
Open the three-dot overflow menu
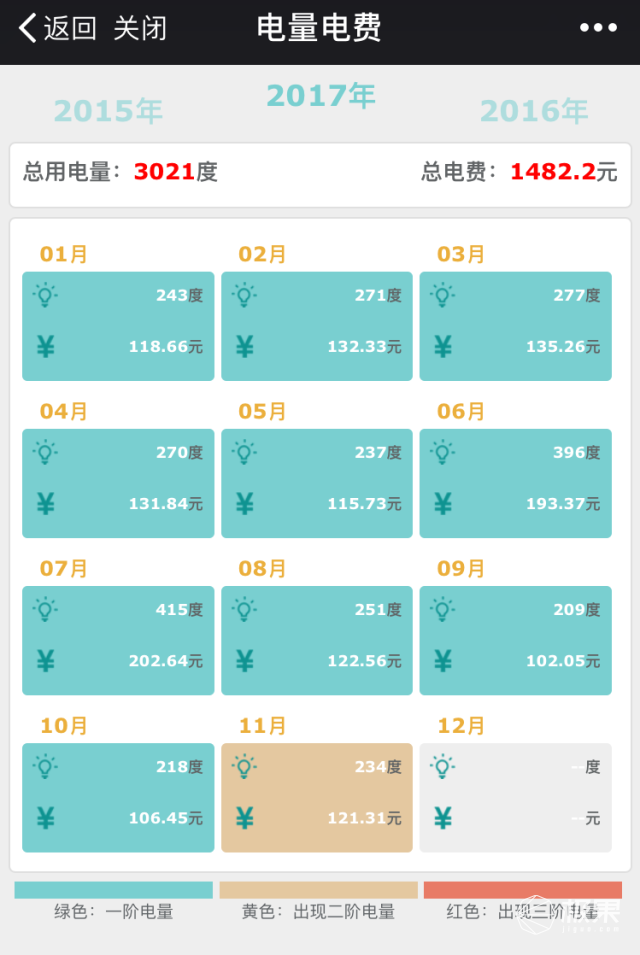[598, 28]
